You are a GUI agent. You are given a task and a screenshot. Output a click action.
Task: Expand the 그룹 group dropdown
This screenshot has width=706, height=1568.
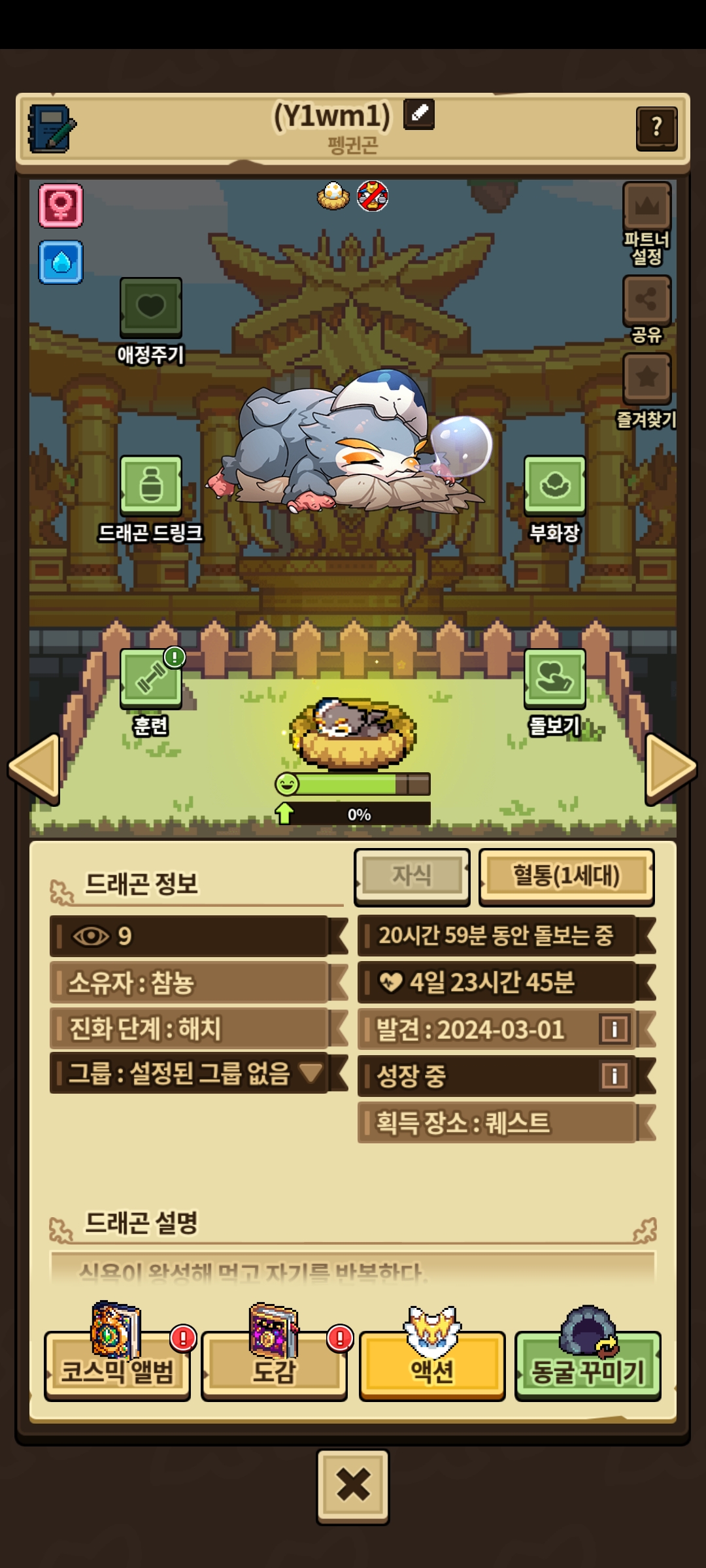coord(310,1072)
